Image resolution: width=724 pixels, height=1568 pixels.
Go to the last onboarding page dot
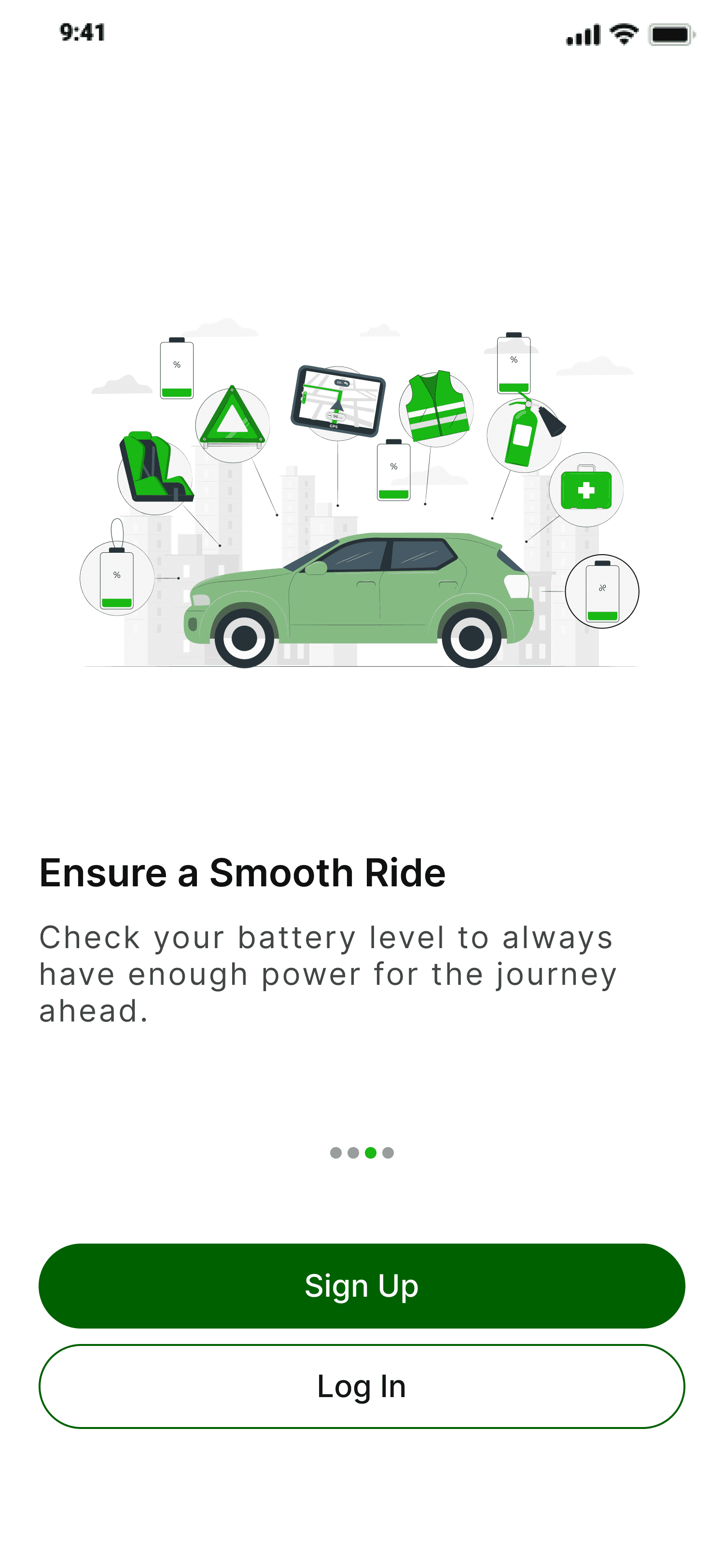(x=388, y=1152)
